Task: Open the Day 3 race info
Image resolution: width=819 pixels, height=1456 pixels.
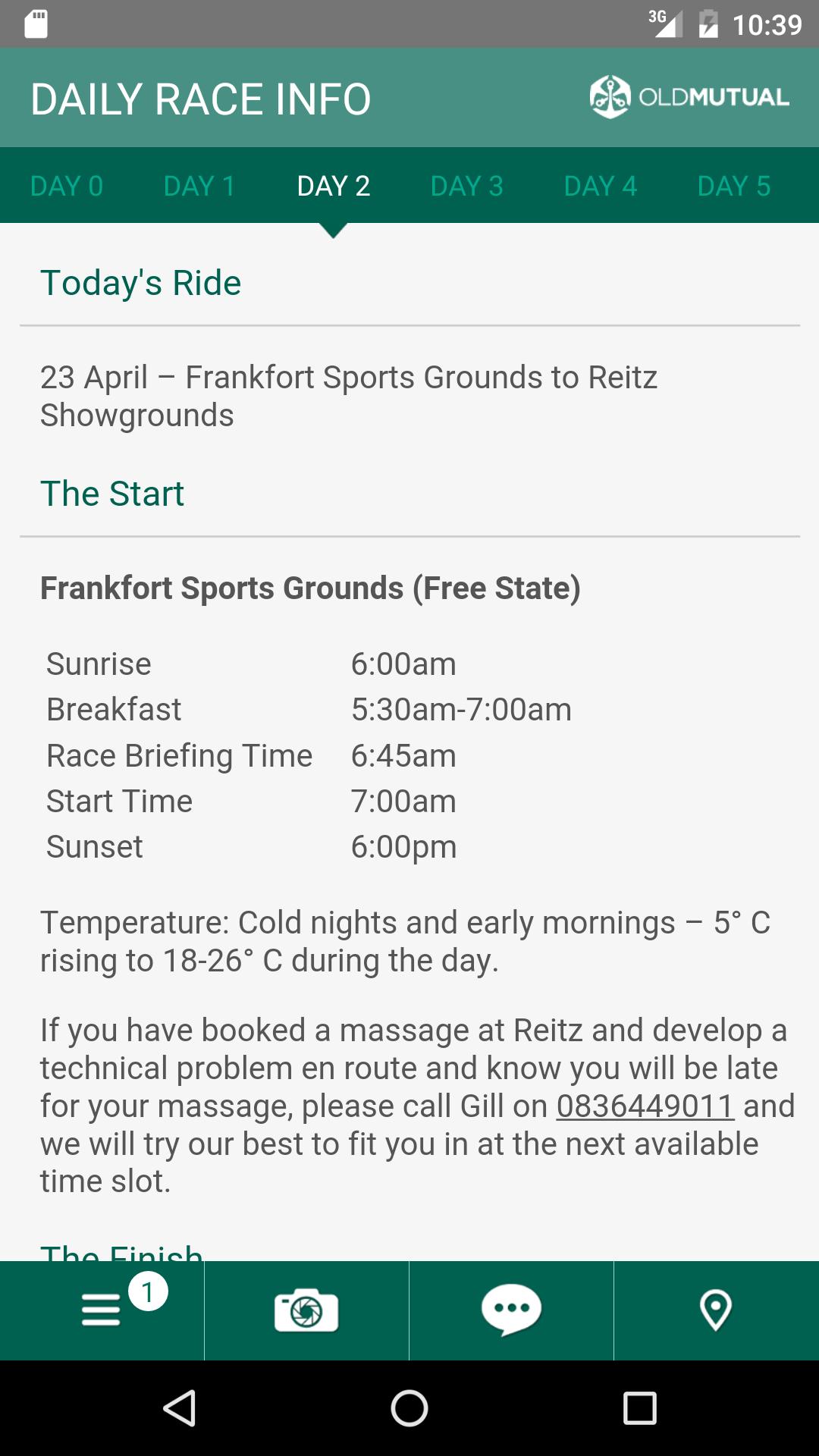Action: point(467,186)
